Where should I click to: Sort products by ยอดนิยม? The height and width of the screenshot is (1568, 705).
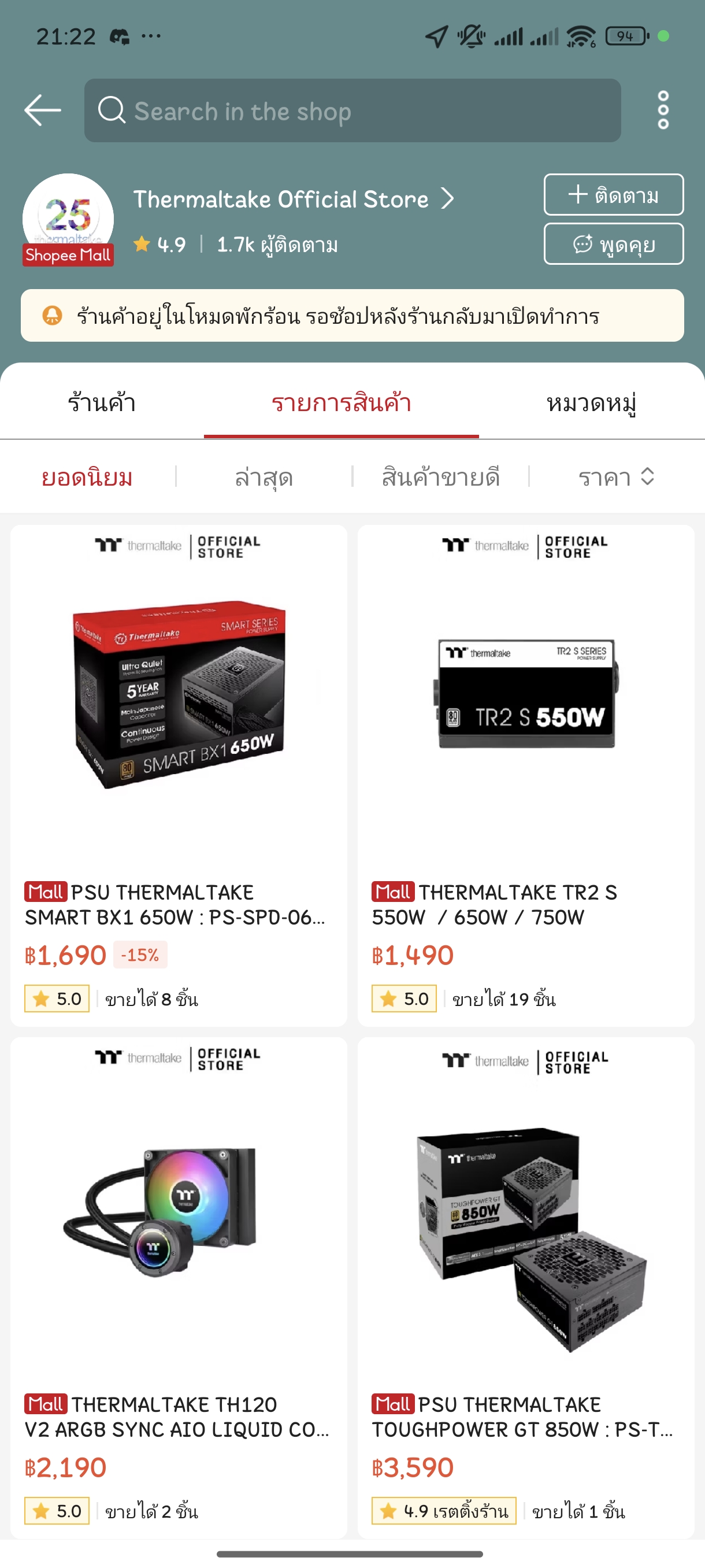point(87,477)
